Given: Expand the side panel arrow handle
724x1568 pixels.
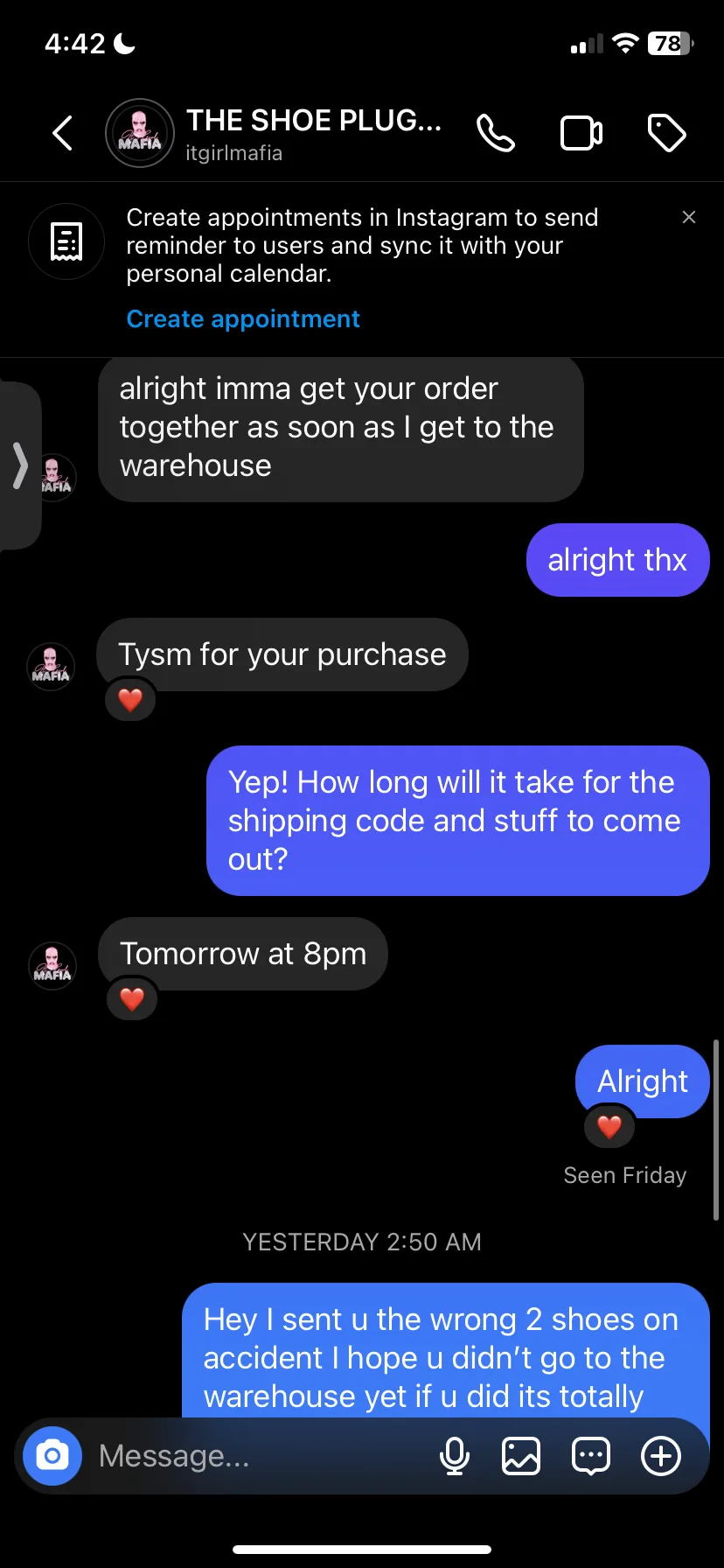Looking at the screenshot, I should click(21, 465).
